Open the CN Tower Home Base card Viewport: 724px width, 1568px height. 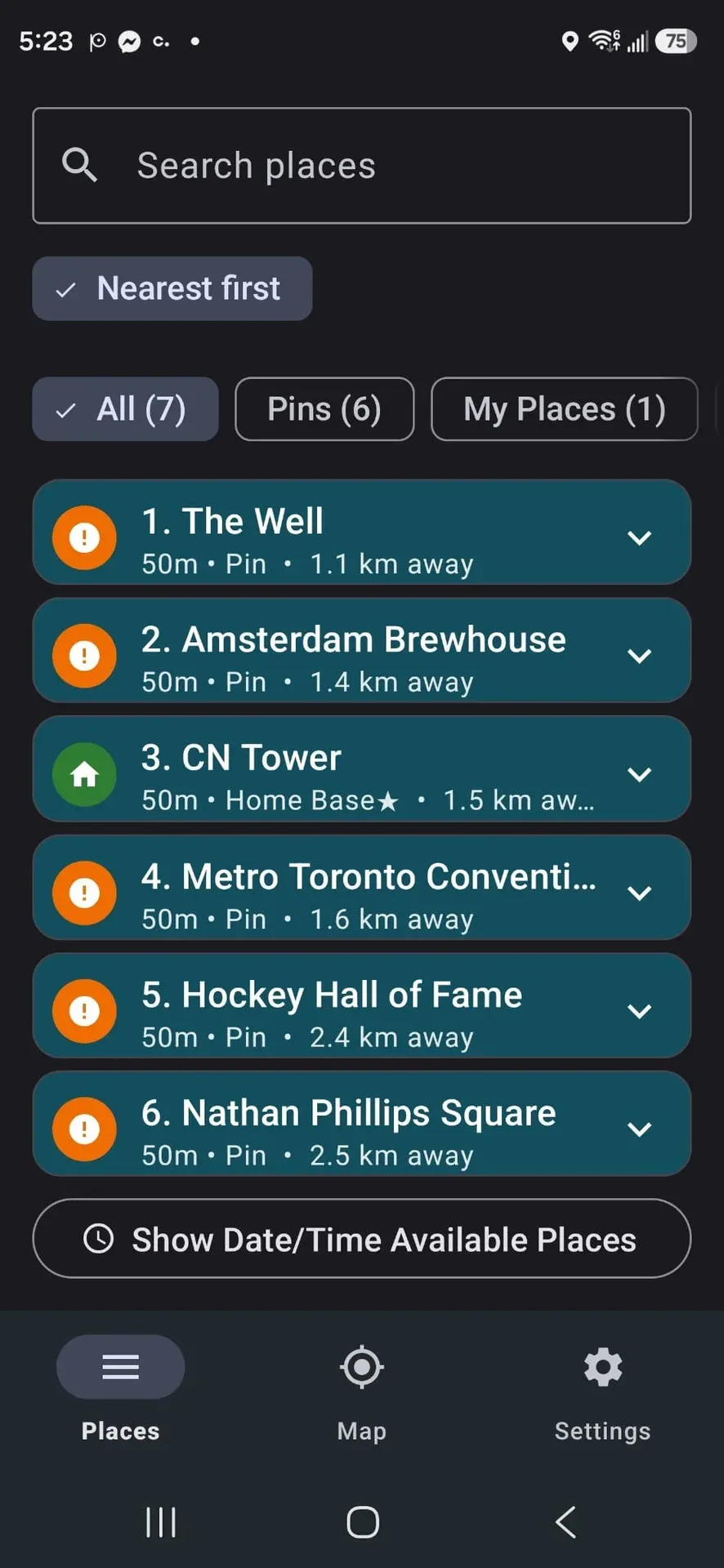click(x=362, y=769)
